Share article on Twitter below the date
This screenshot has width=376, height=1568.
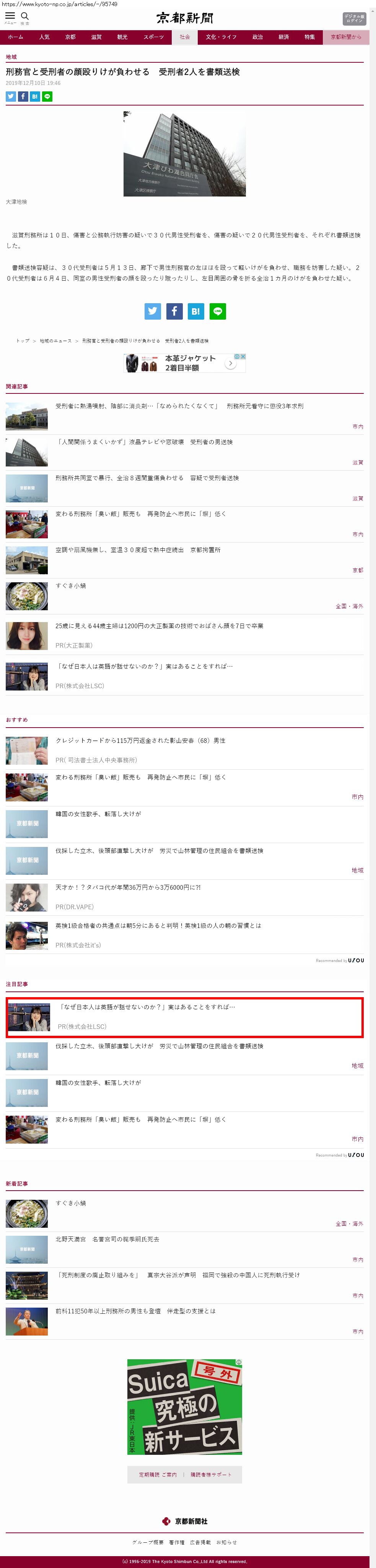[11, 96]
